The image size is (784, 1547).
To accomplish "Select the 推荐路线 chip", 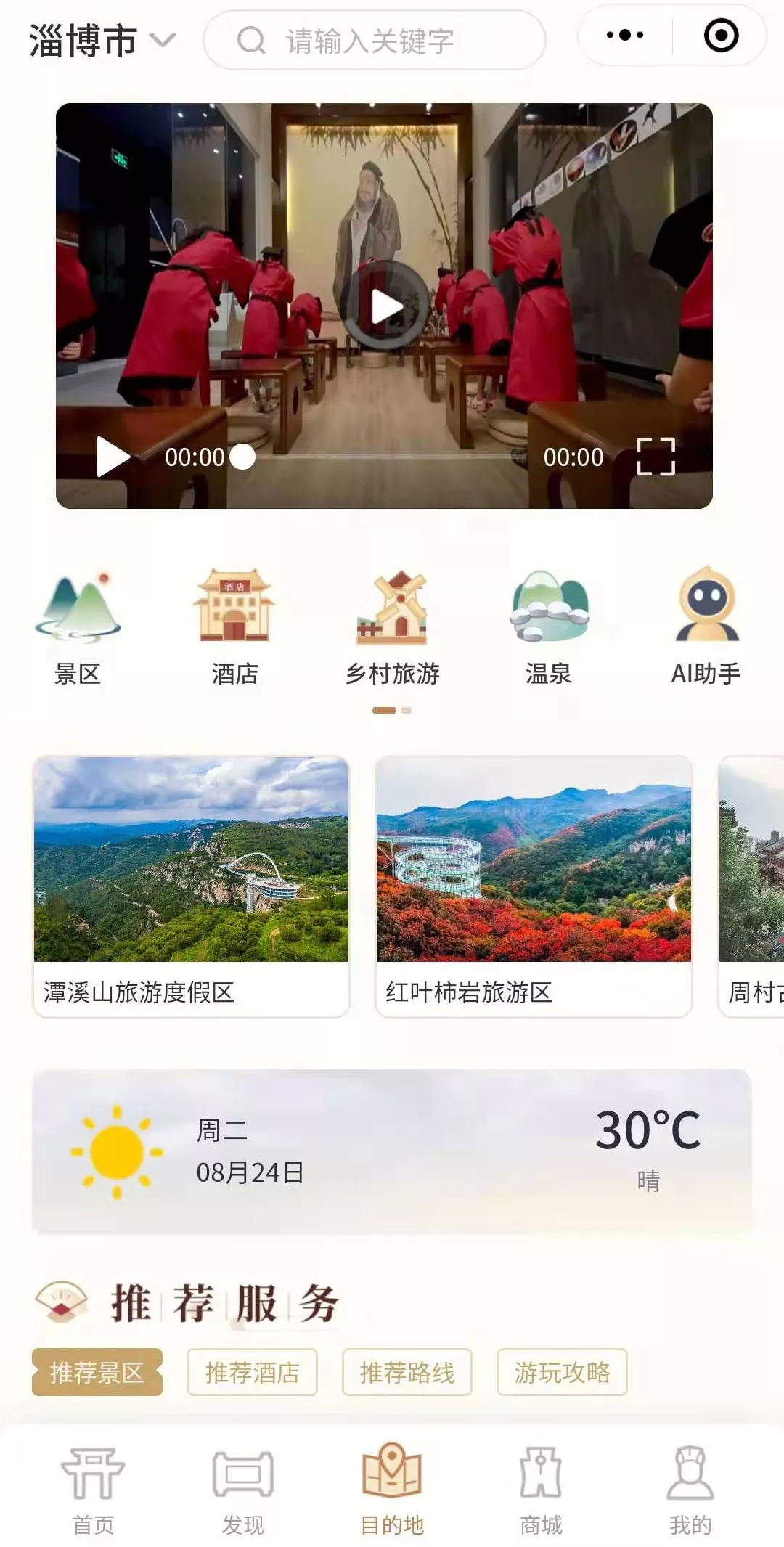I will 407,1372.
